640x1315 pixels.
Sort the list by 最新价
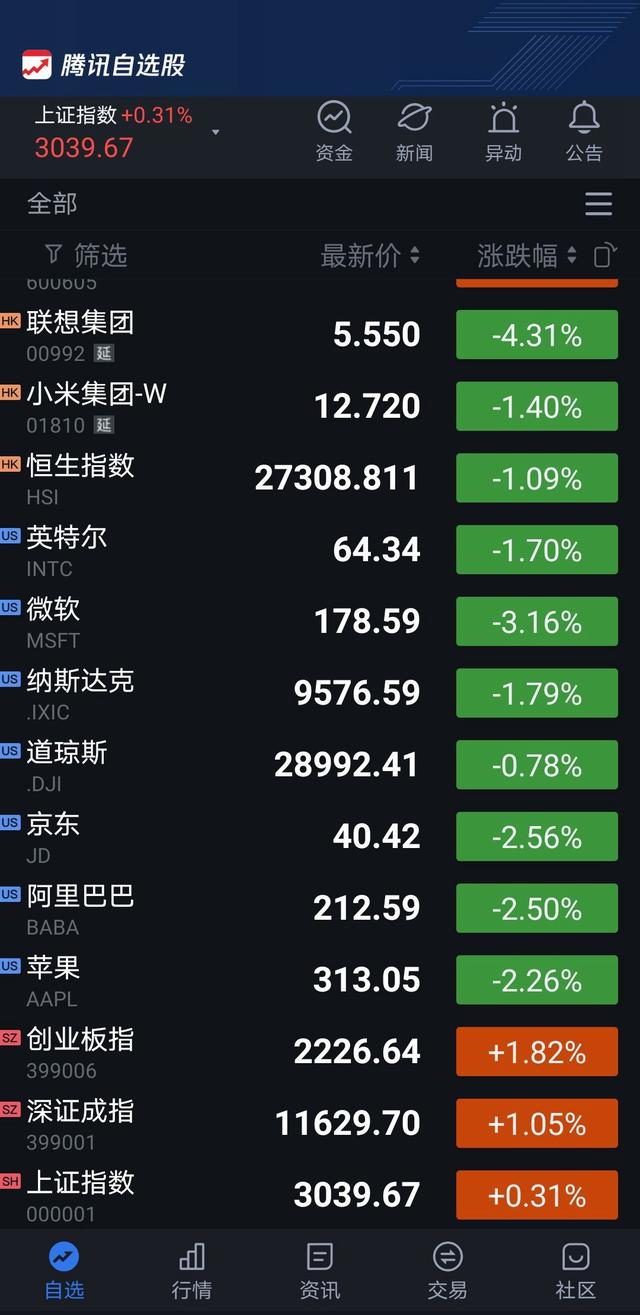click(x=369, y=255)
